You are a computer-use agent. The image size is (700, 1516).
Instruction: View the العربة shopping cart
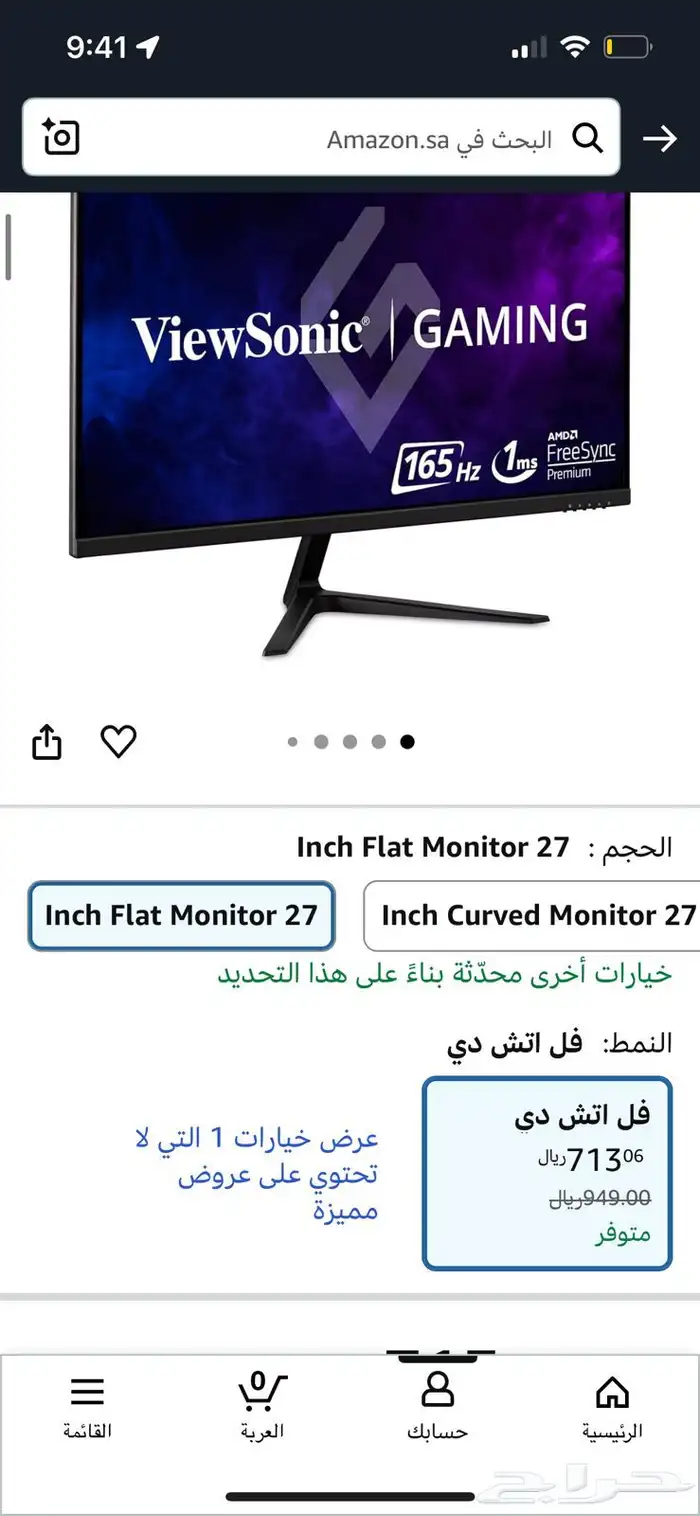262,1405
